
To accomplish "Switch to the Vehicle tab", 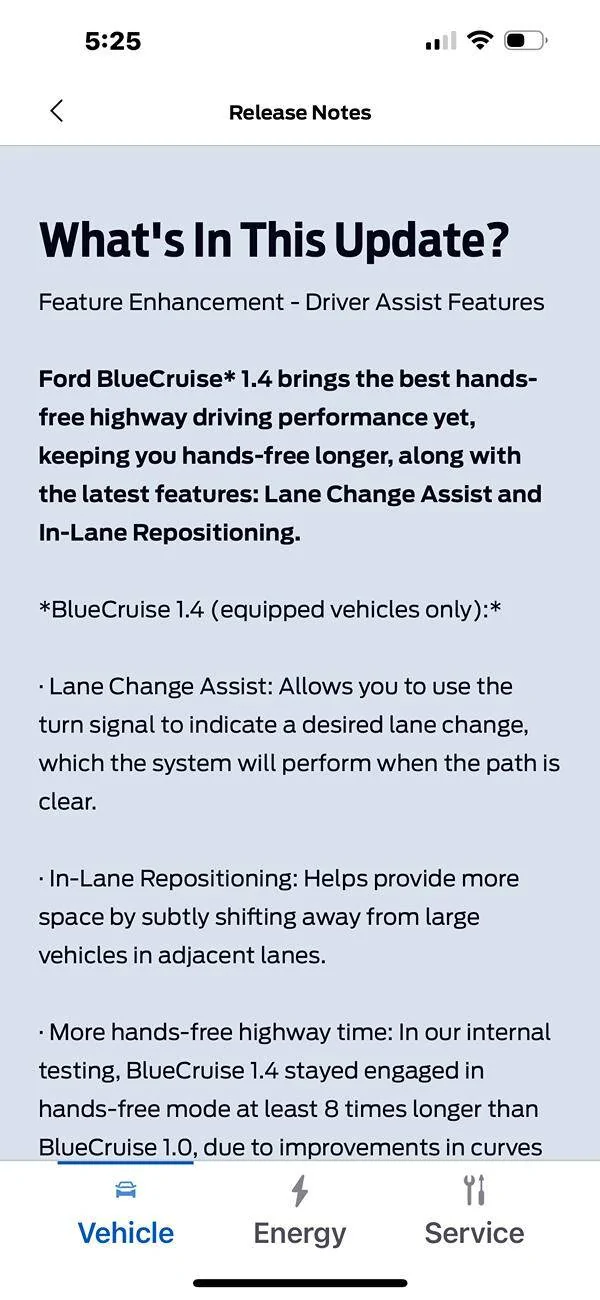I will pyautogui.click(x=126, y=1212).
